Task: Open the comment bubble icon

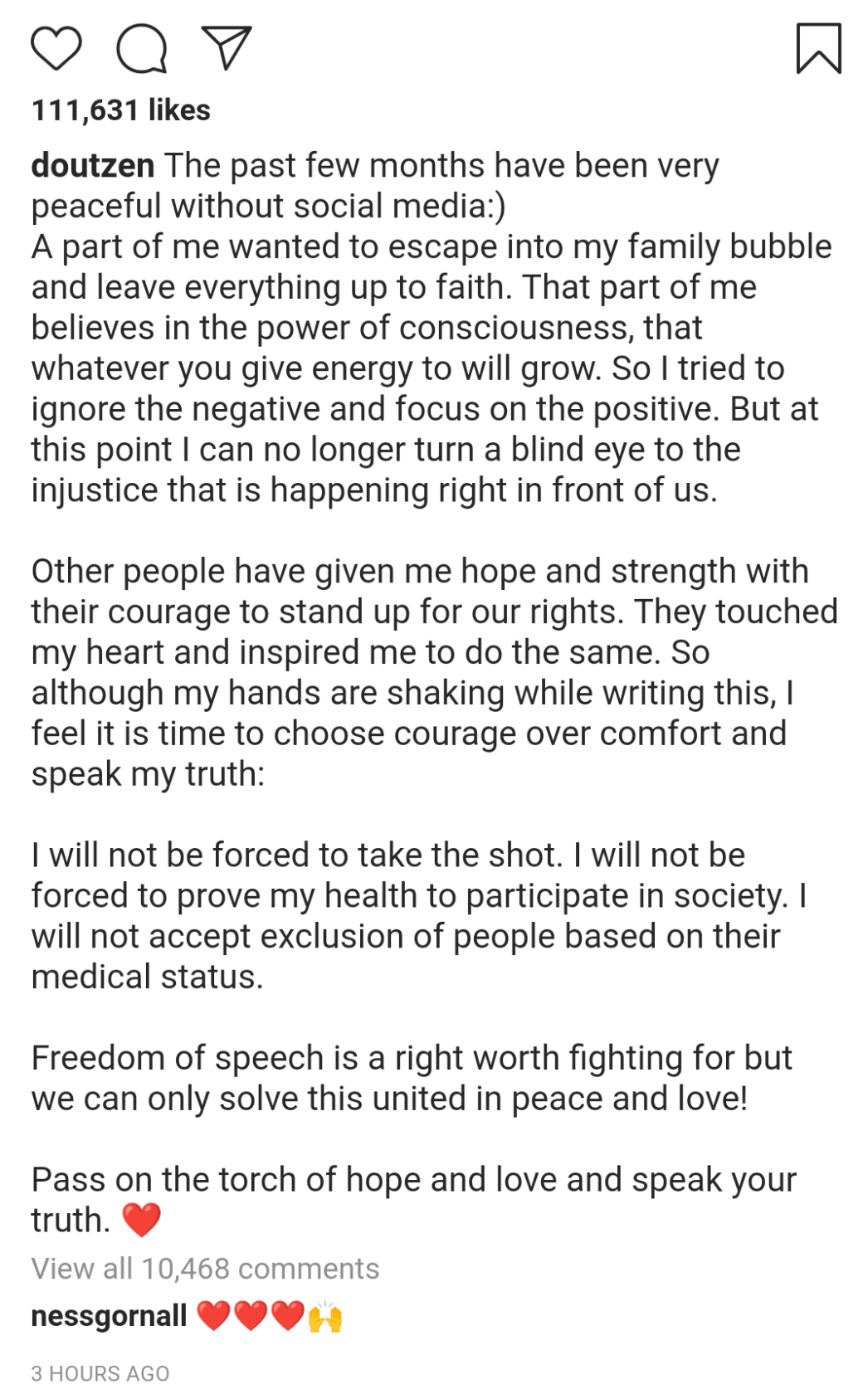Action: click(142, 48)
